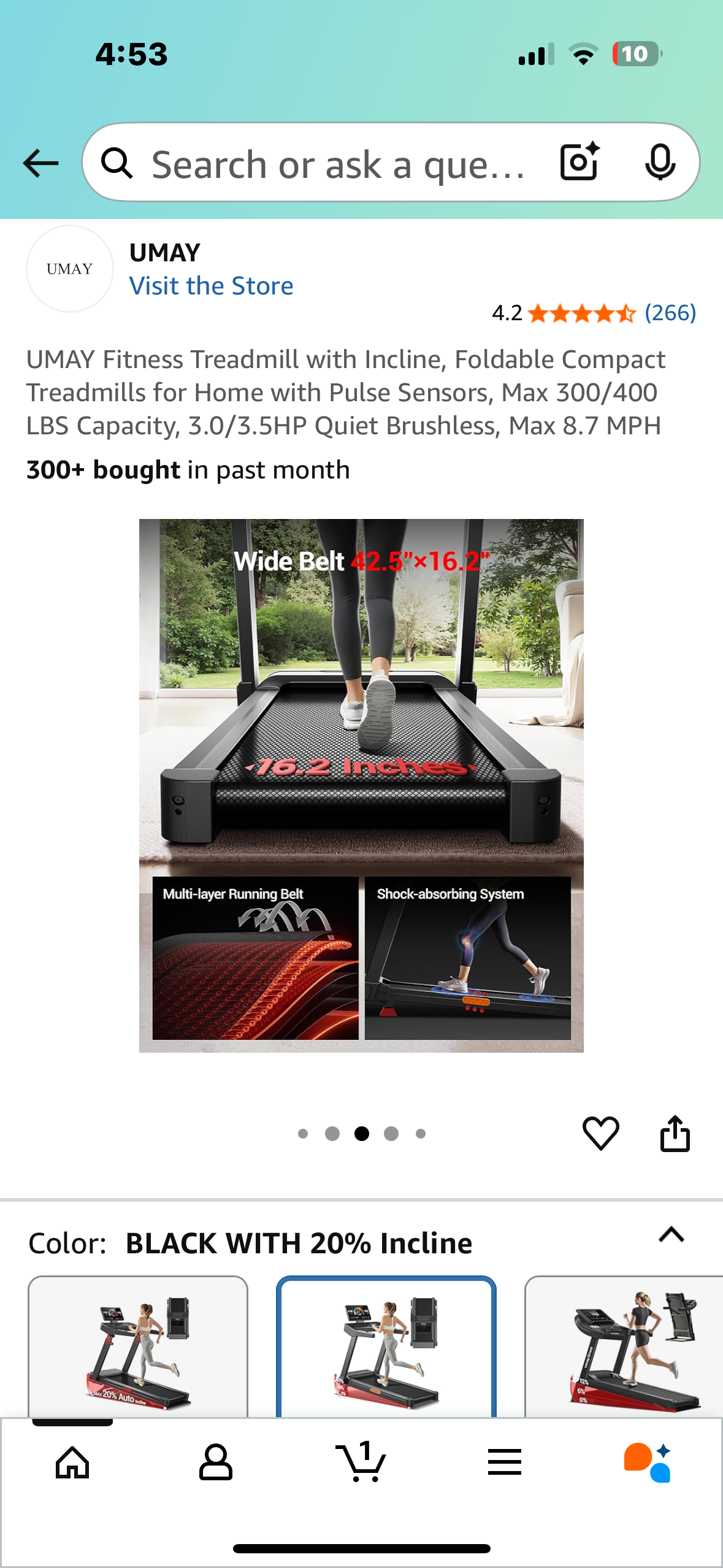This screenshot has width=723, height=1568.
Task: Open the account profile tab
Action: tap(216, 1462)
